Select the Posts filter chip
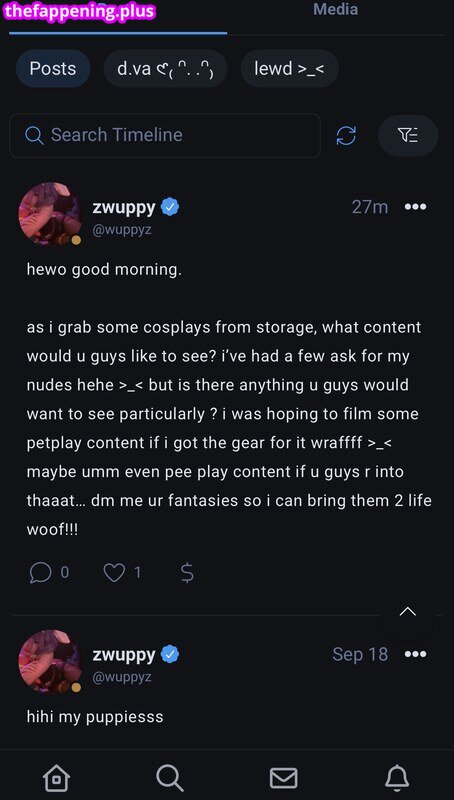 pos(53,68)
